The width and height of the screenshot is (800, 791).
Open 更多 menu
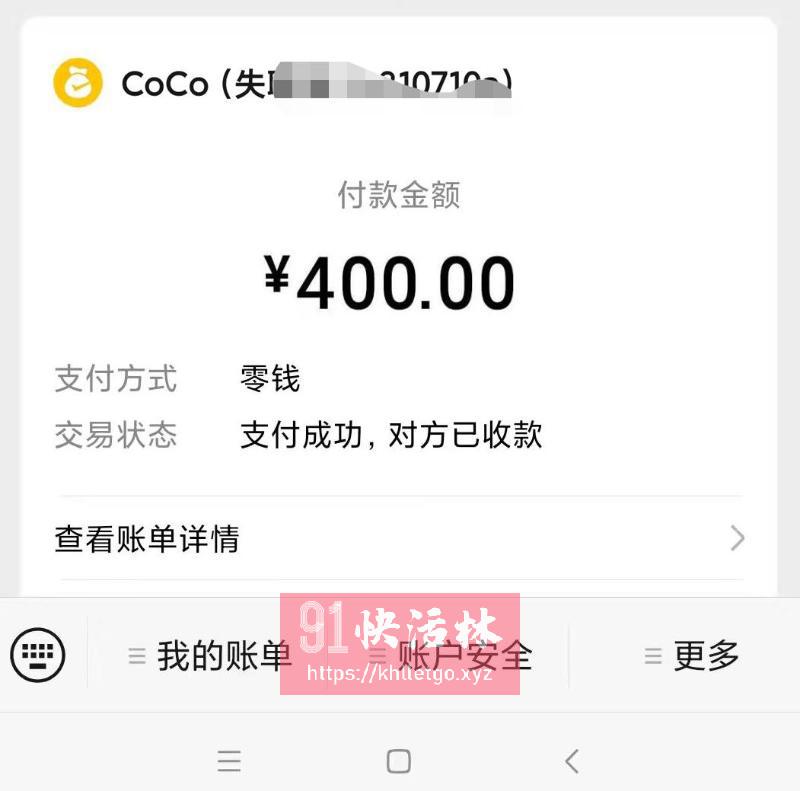point(692,657)
